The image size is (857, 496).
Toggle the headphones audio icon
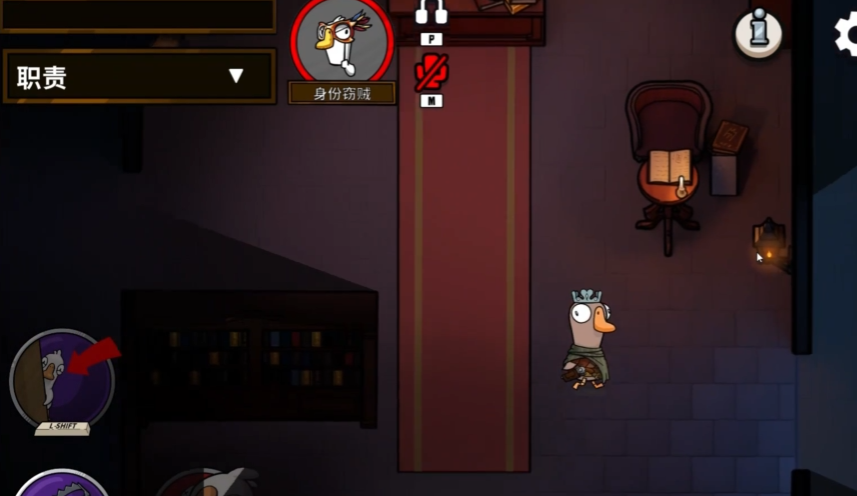[x=431, y=13]
